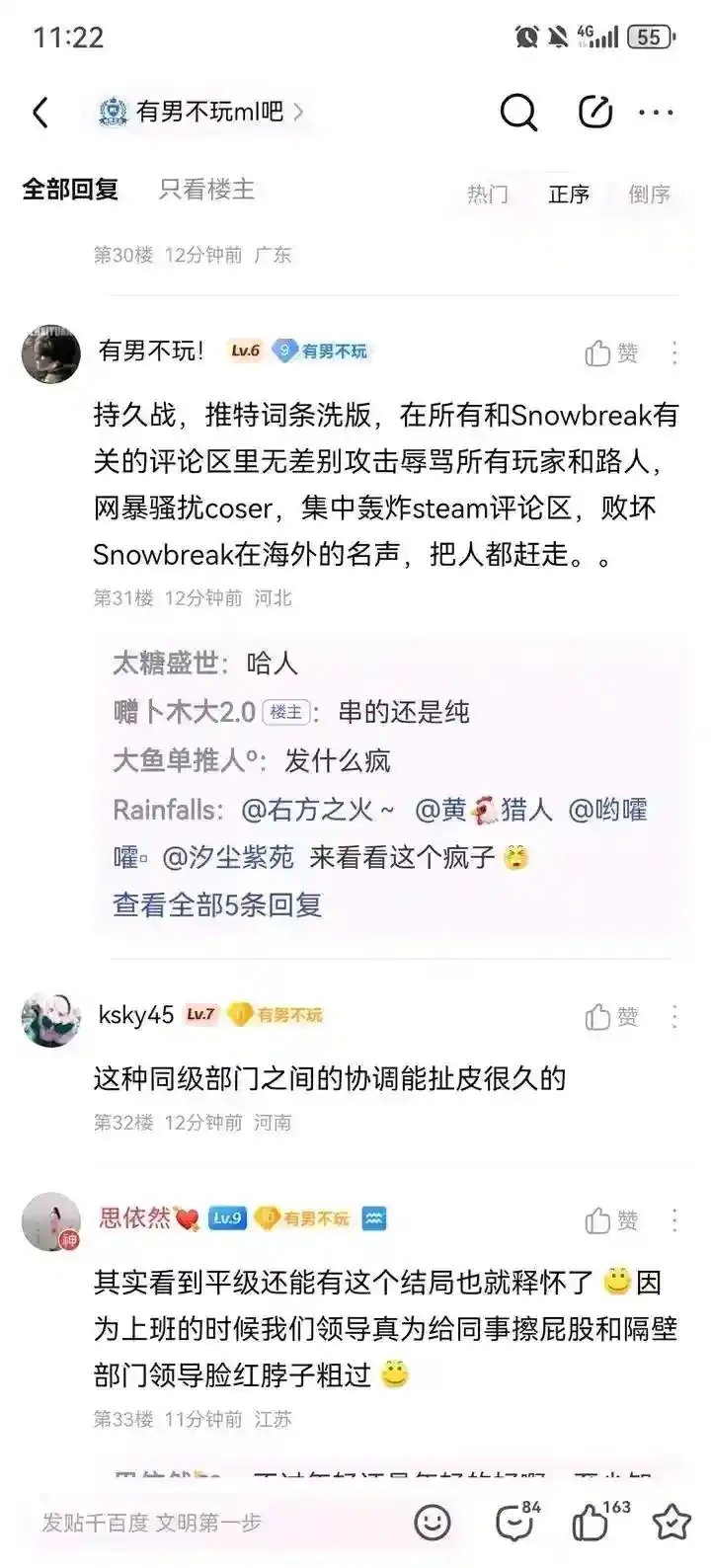Open more options on 有男不玩!'s reply

tap(674, 353)
